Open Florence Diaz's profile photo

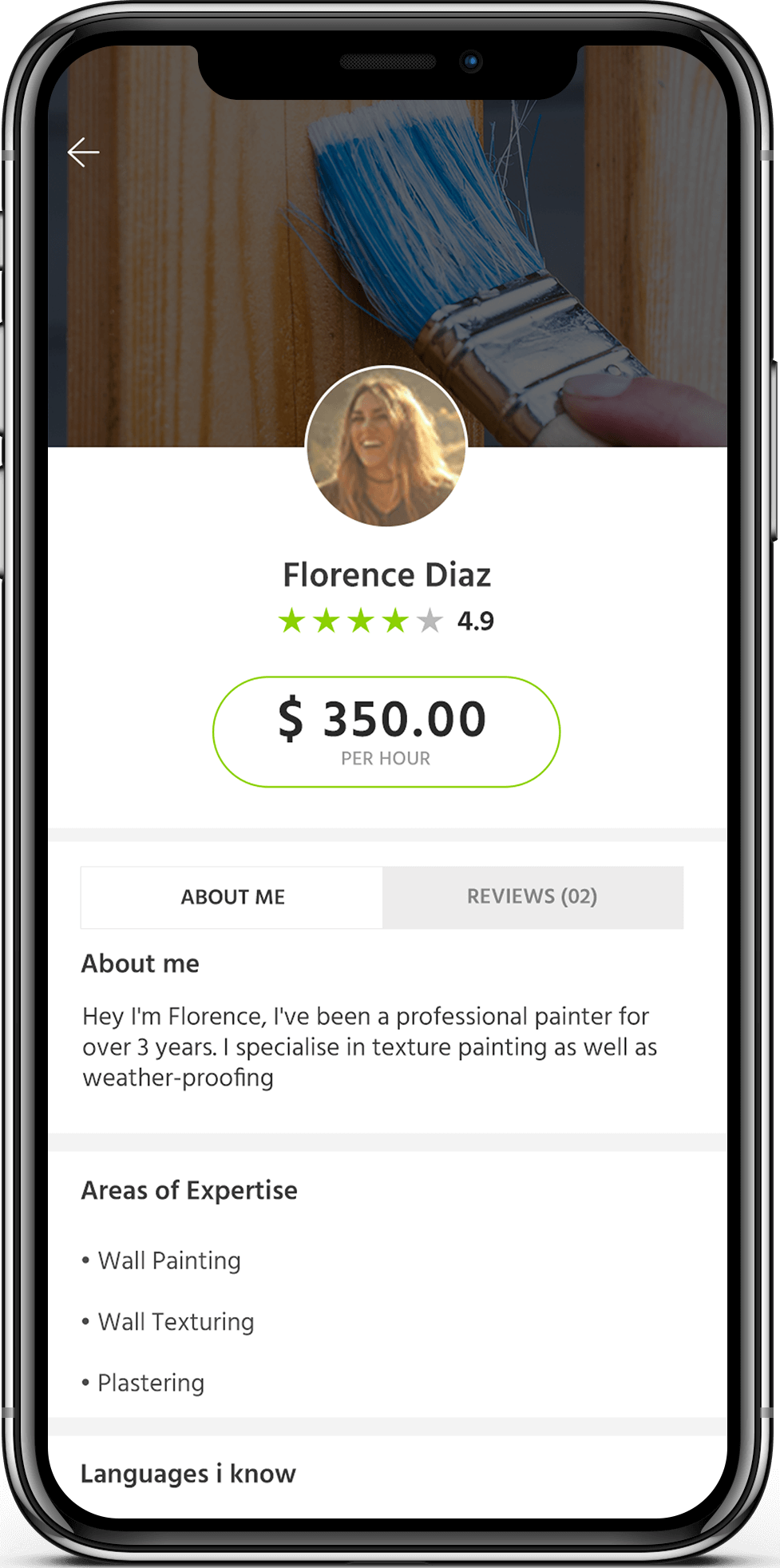coord(386,447)
